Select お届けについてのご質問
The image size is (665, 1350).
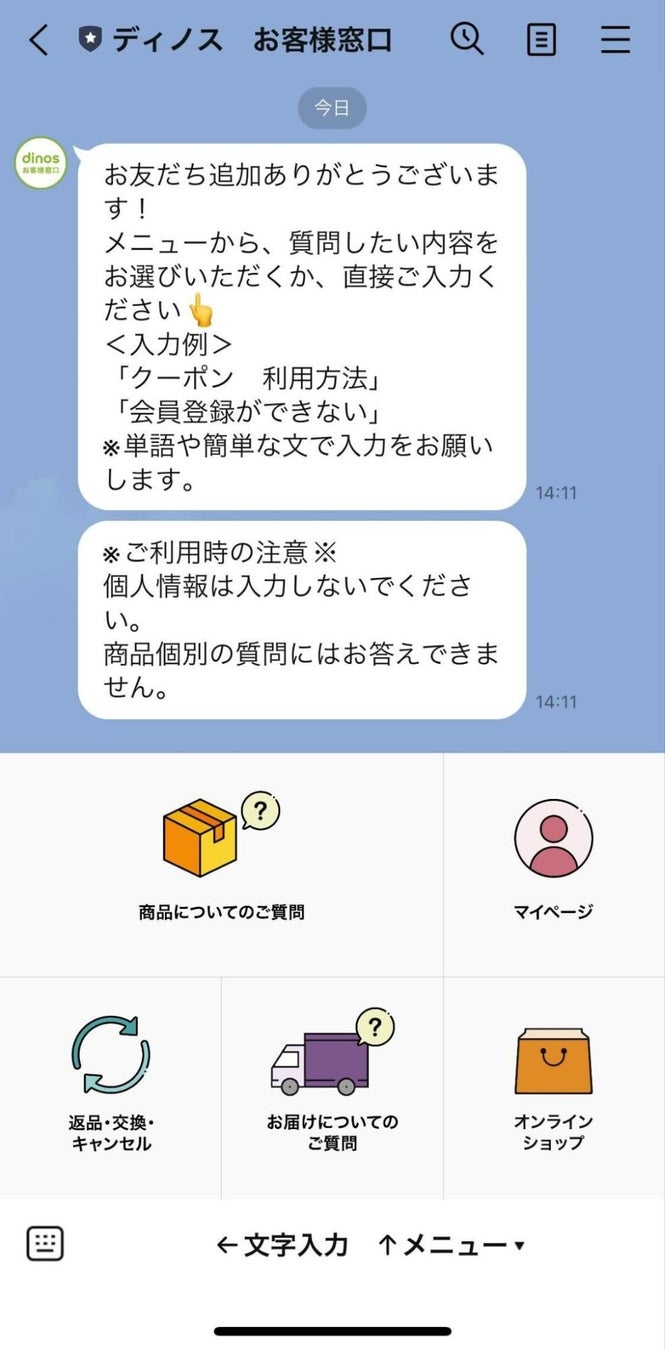[332, 1086]
